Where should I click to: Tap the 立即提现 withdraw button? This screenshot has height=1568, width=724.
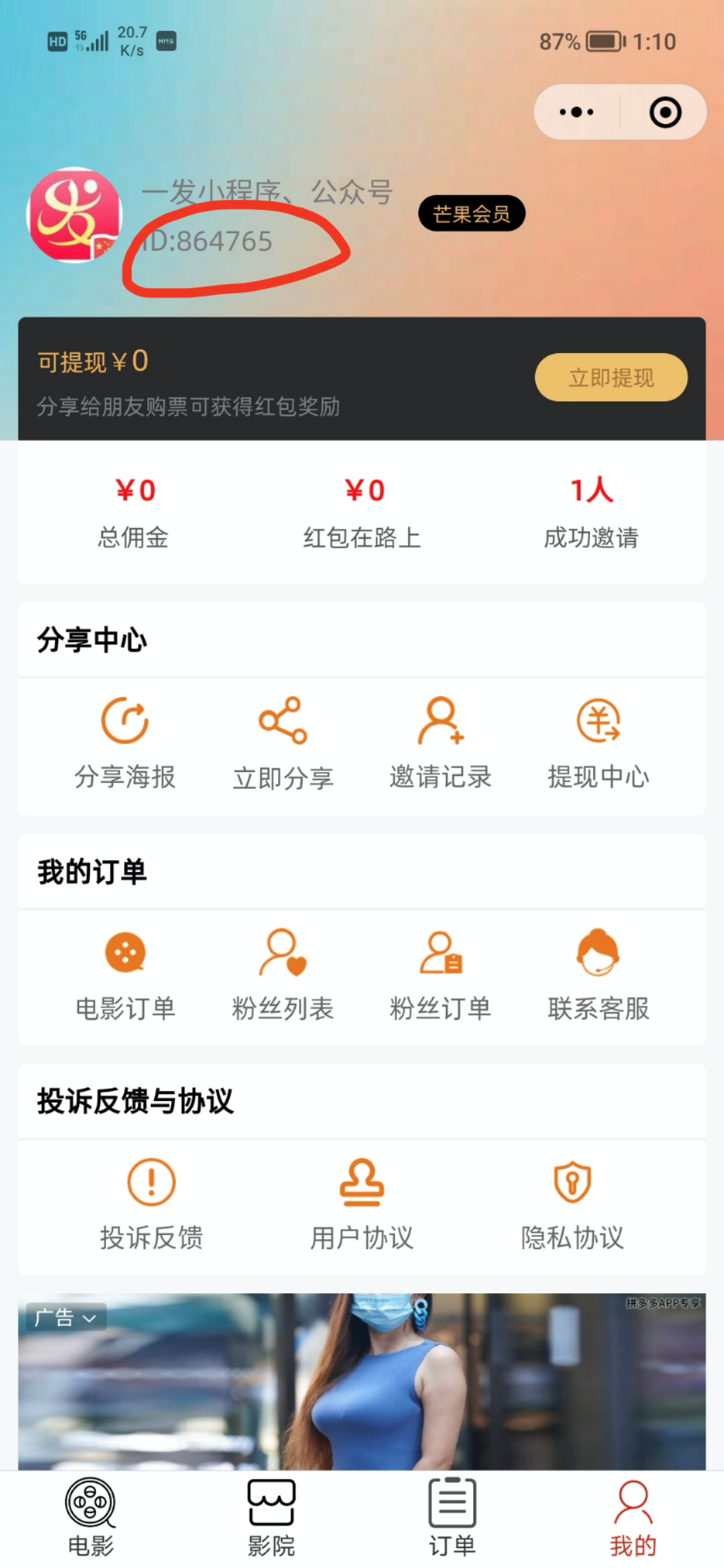click(x=611, y=377)
